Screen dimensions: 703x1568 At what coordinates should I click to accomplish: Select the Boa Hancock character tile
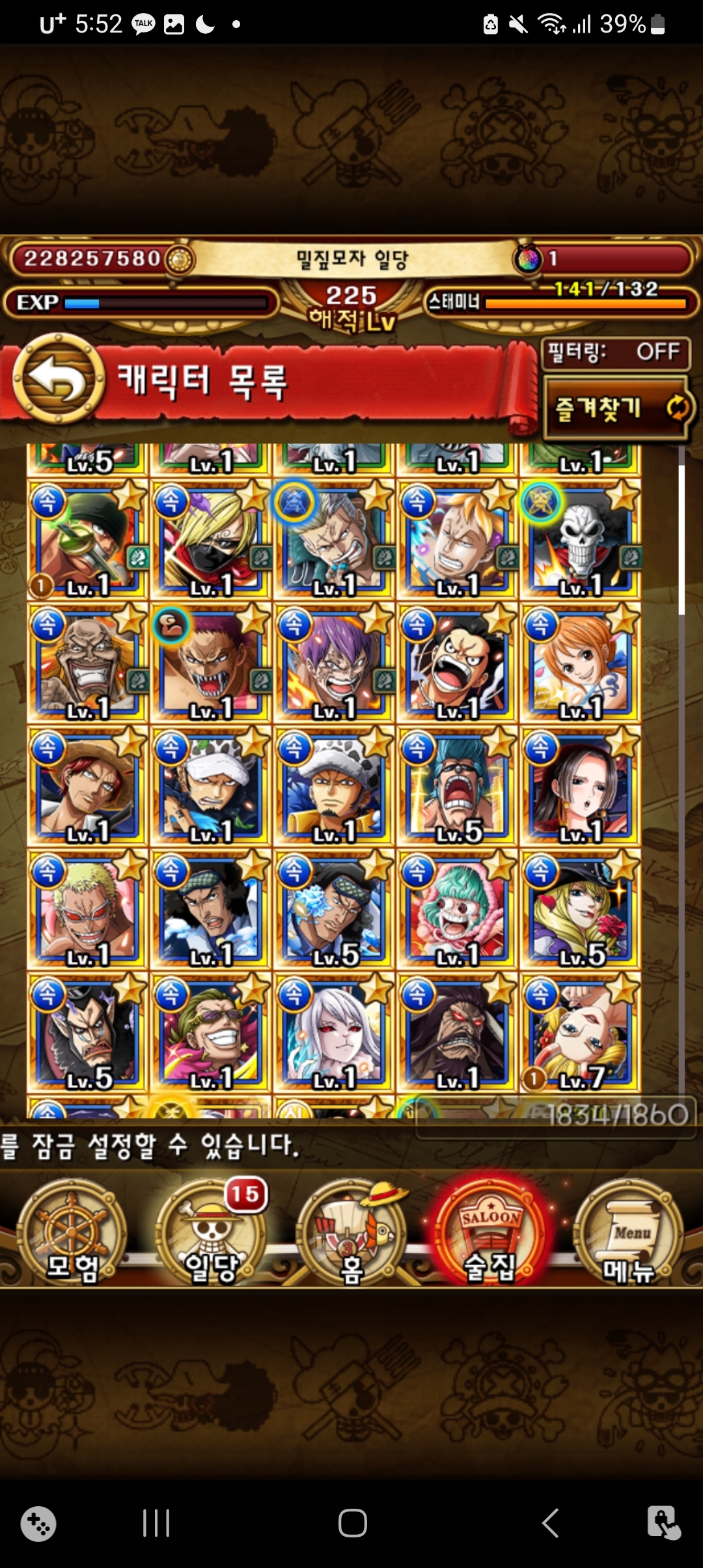[x=581, y=786]
